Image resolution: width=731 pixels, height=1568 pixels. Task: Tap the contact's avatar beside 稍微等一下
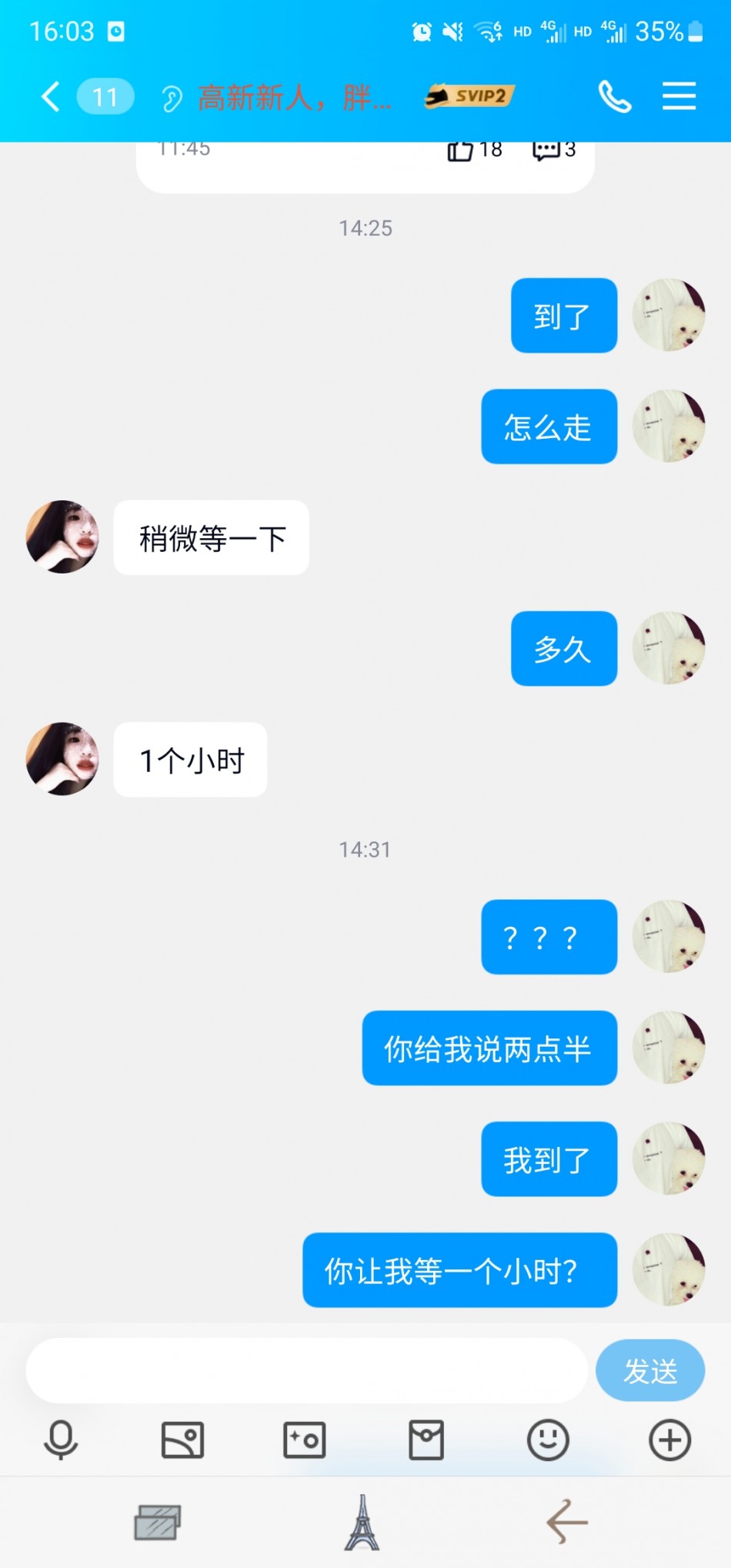click(x=62, y=537)
